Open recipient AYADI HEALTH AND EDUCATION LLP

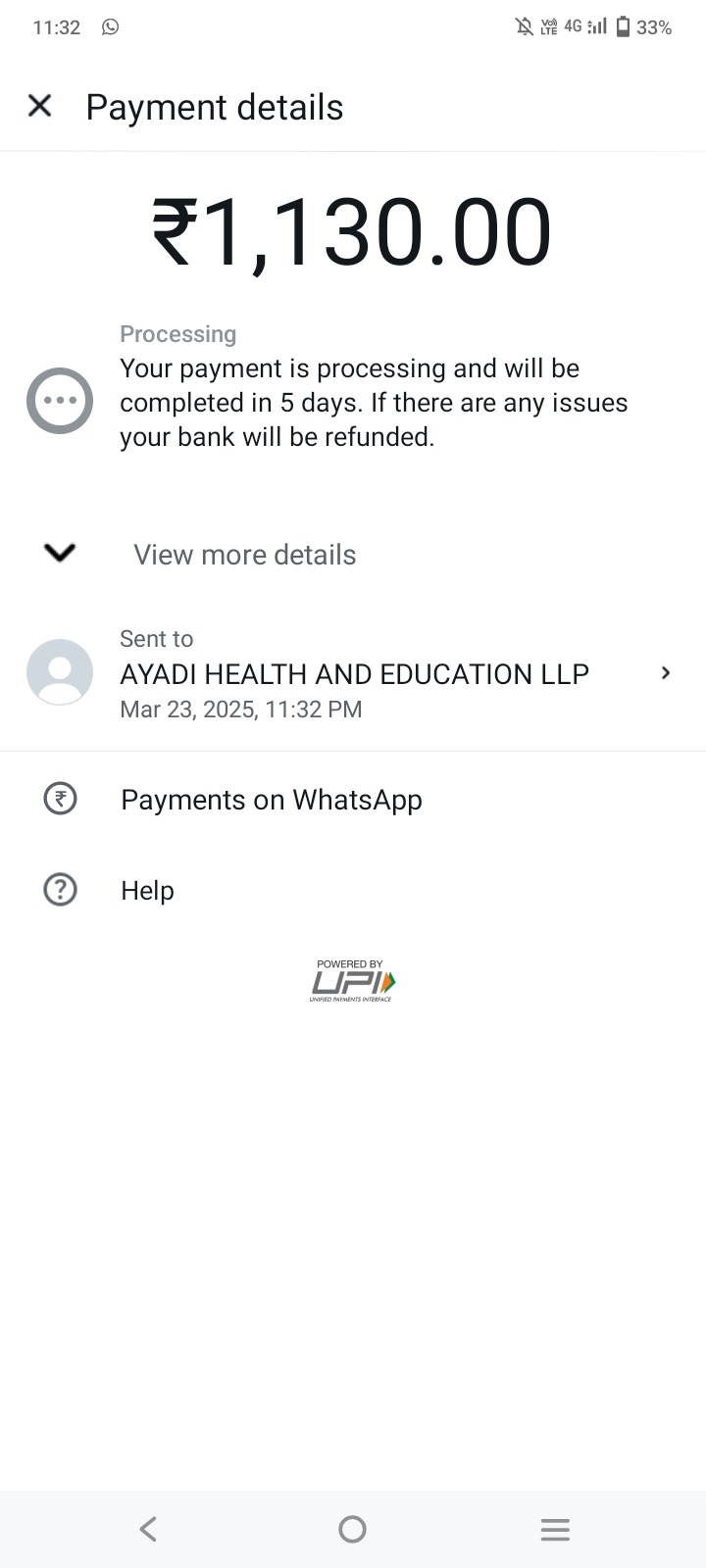(353, 674)
